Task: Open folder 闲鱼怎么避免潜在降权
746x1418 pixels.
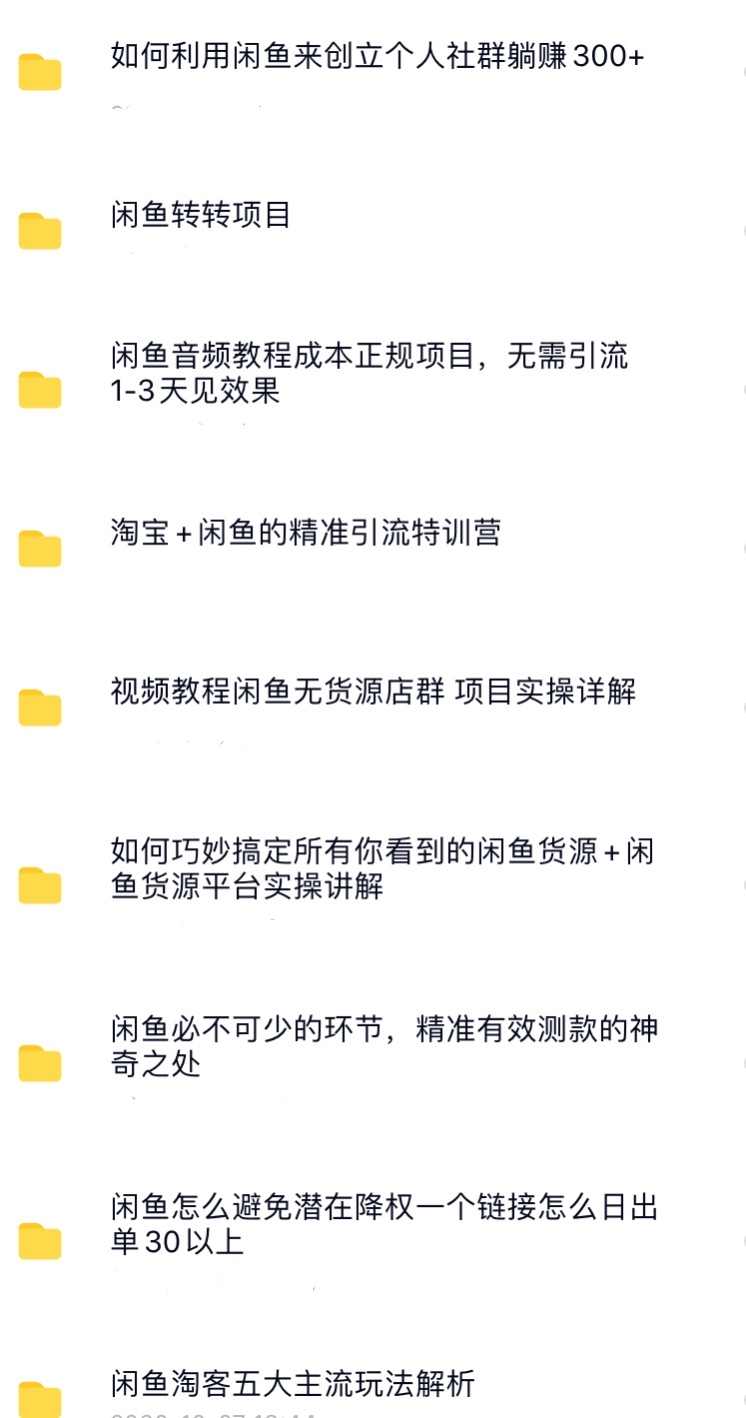Action: coord(384,1224)
